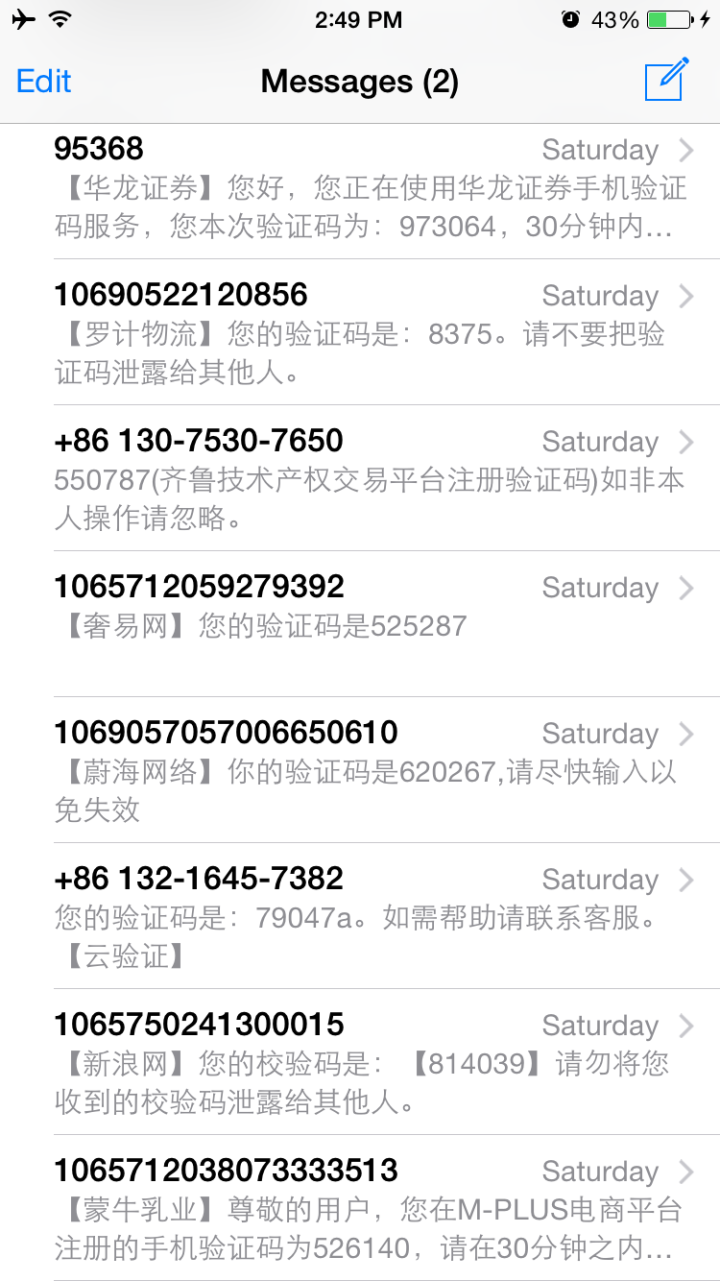Open the thread from 10690522120856
Screen dimensions: 720x1281
(x=370, y=334)
